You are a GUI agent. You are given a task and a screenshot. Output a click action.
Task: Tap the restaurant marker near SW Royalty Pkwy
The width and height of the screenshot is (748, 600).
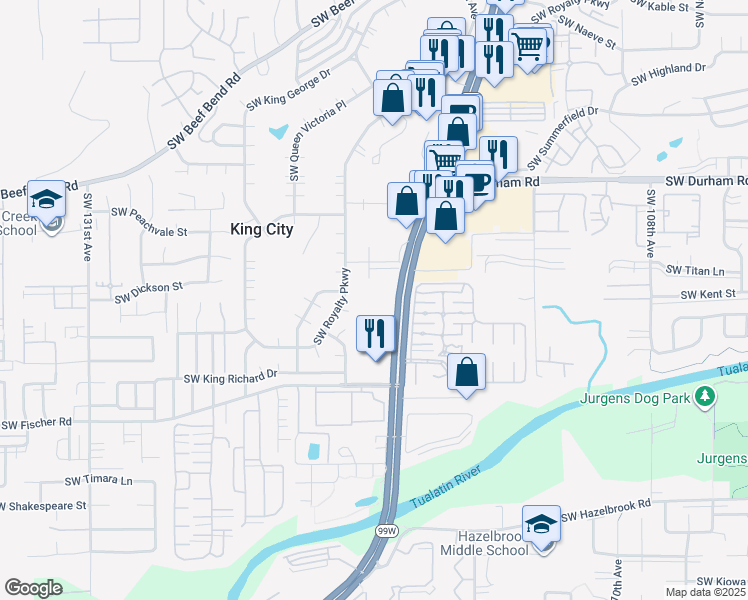377,333
